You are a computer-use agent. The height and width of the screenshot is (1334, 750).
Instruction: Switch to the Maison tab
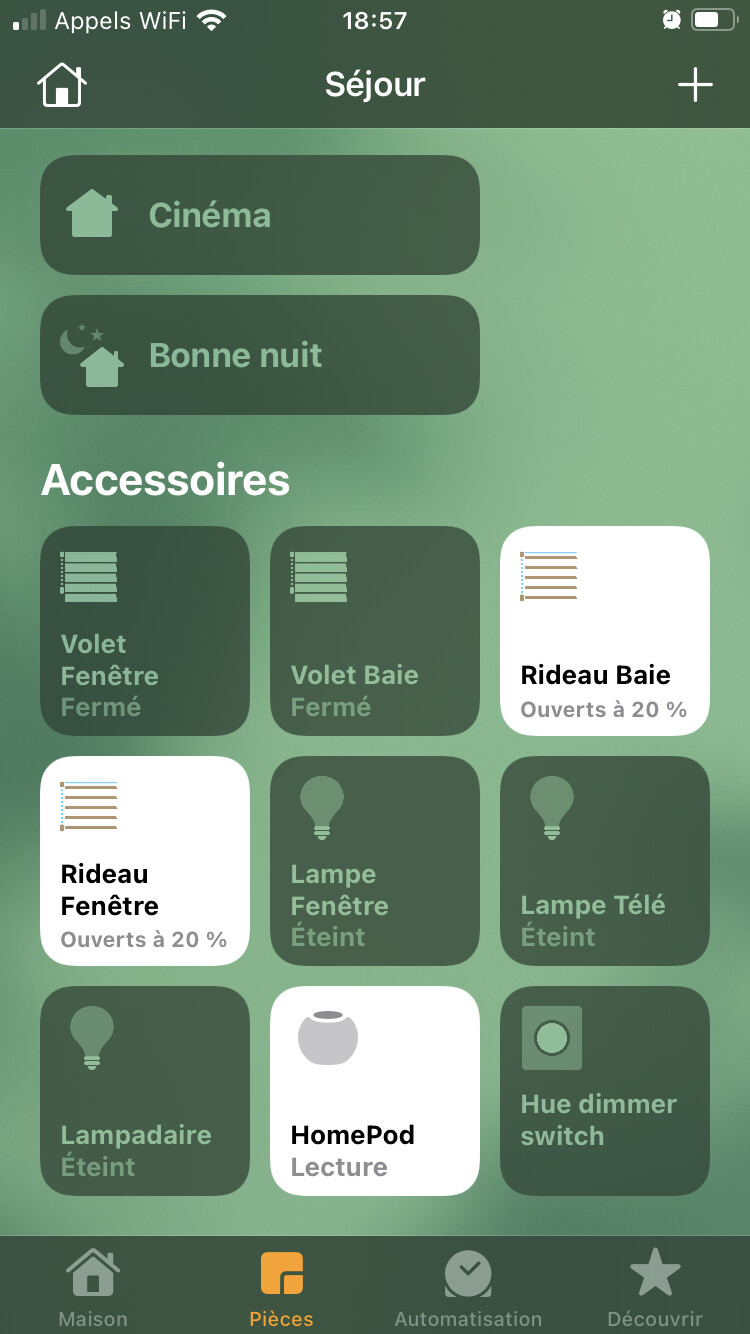[x=93, y=1288]
